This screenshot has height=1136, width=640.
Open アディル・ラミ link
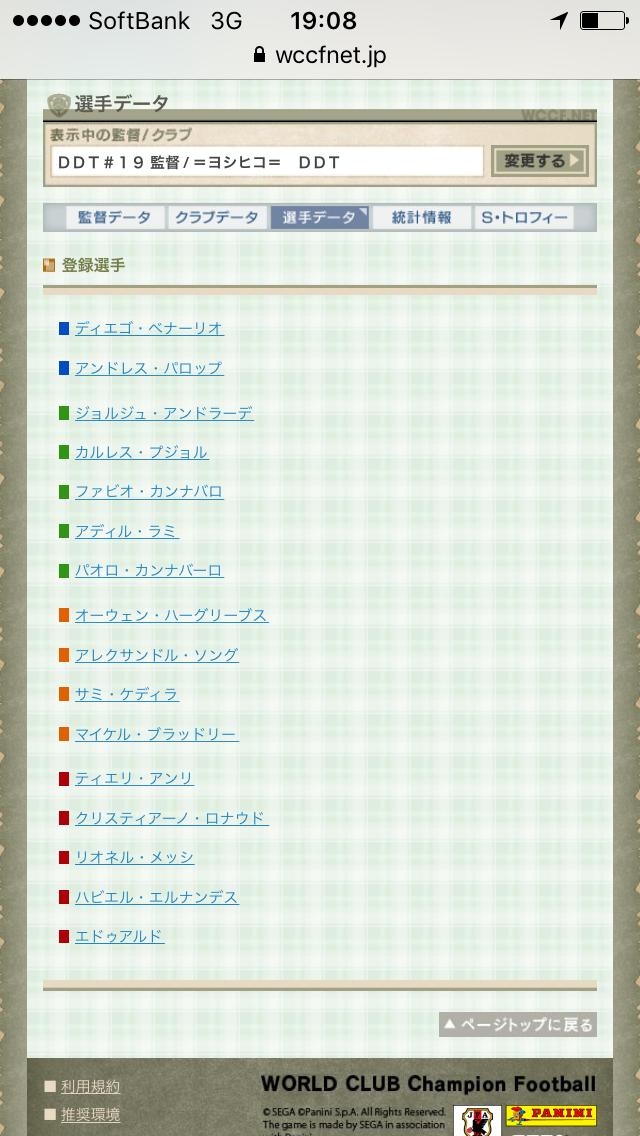pos(127,531)
